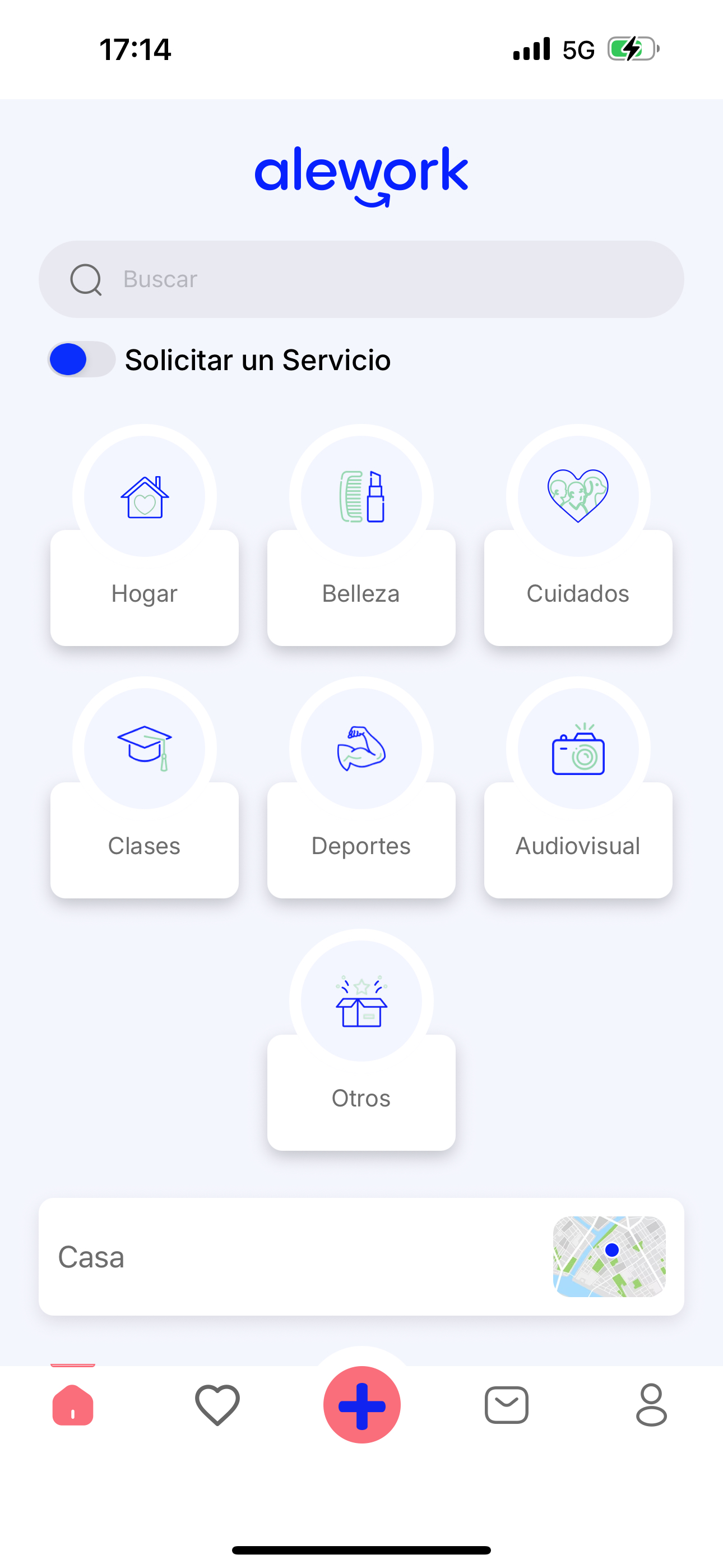Toggle the Solicitar un Servicio switch
This screenshot has width=723, height=1568.
(80, 359)
